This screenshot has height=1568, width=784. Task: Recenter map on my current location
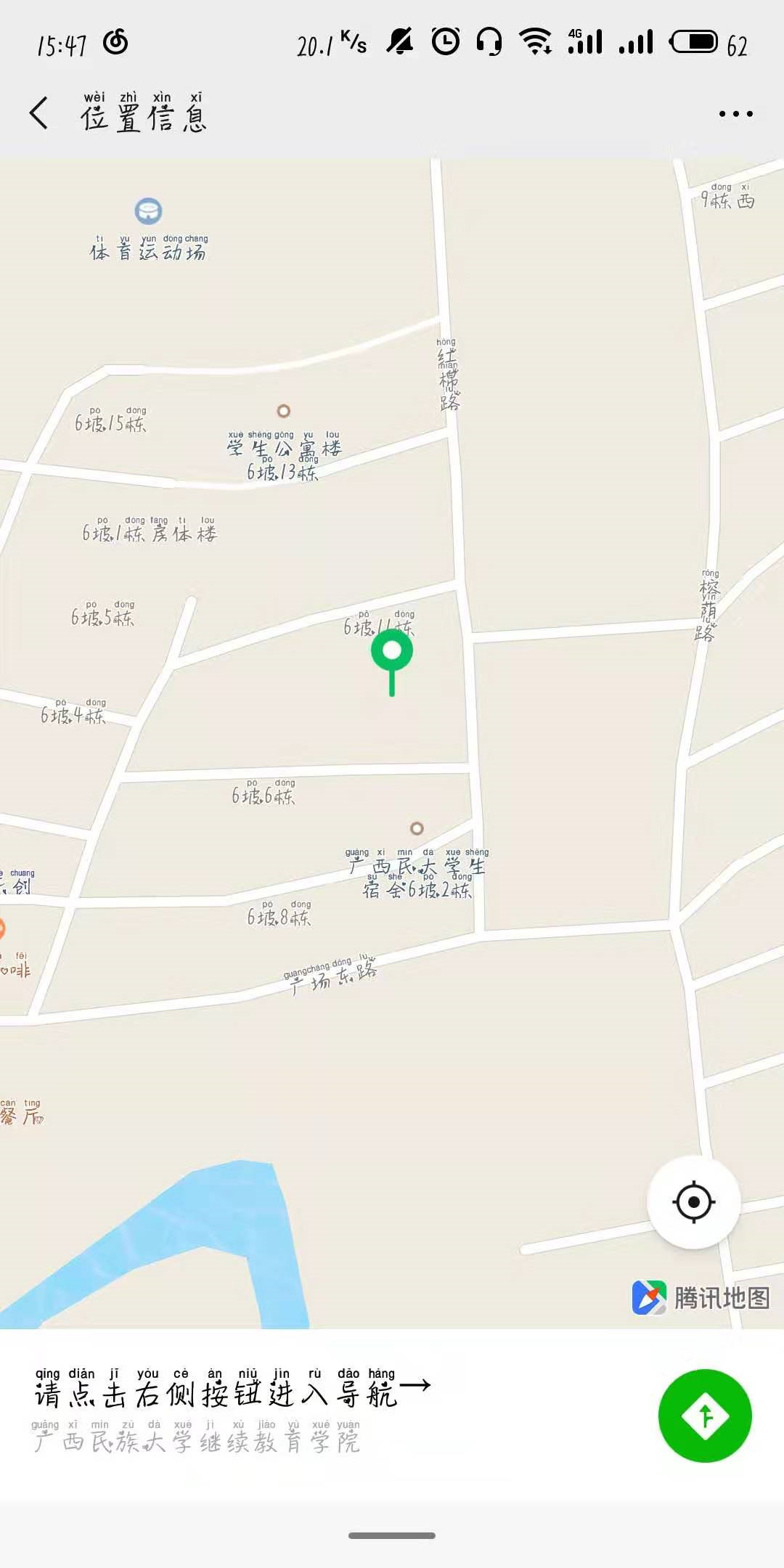pos(693,1202)
